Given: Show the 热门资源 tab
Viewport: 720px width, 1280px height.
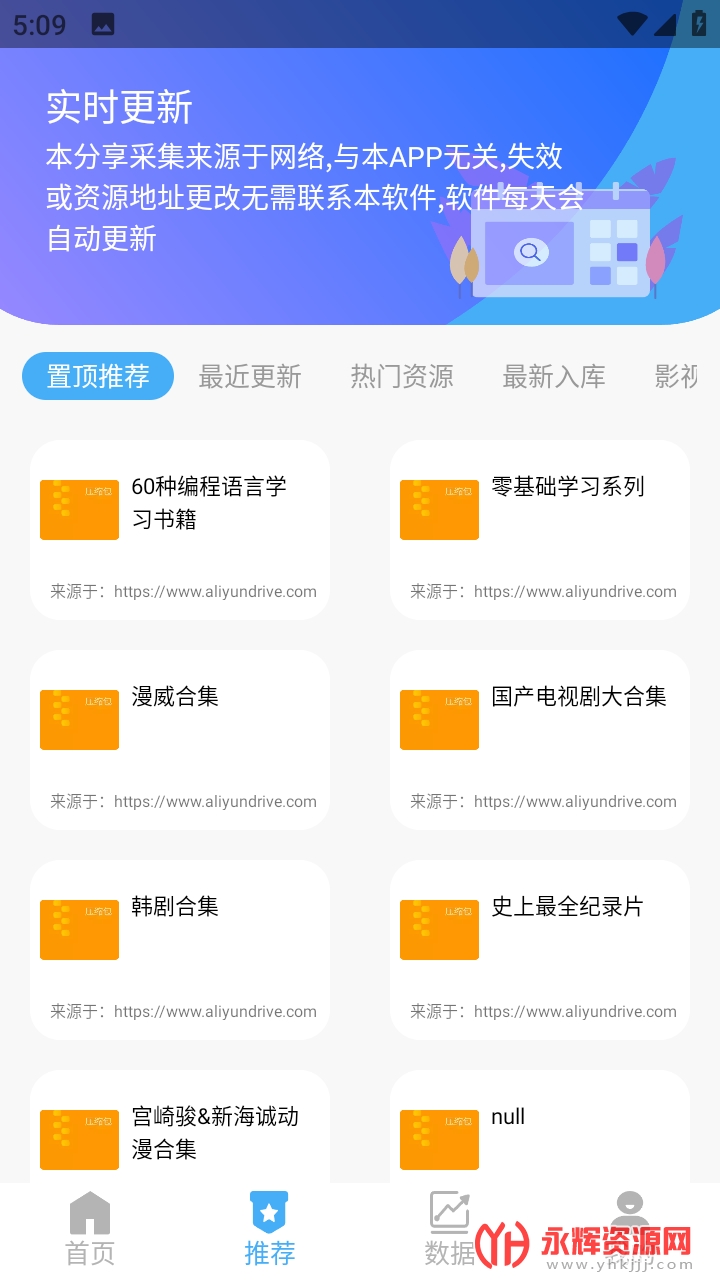Looking at the screenshot, I should point(402,376).
